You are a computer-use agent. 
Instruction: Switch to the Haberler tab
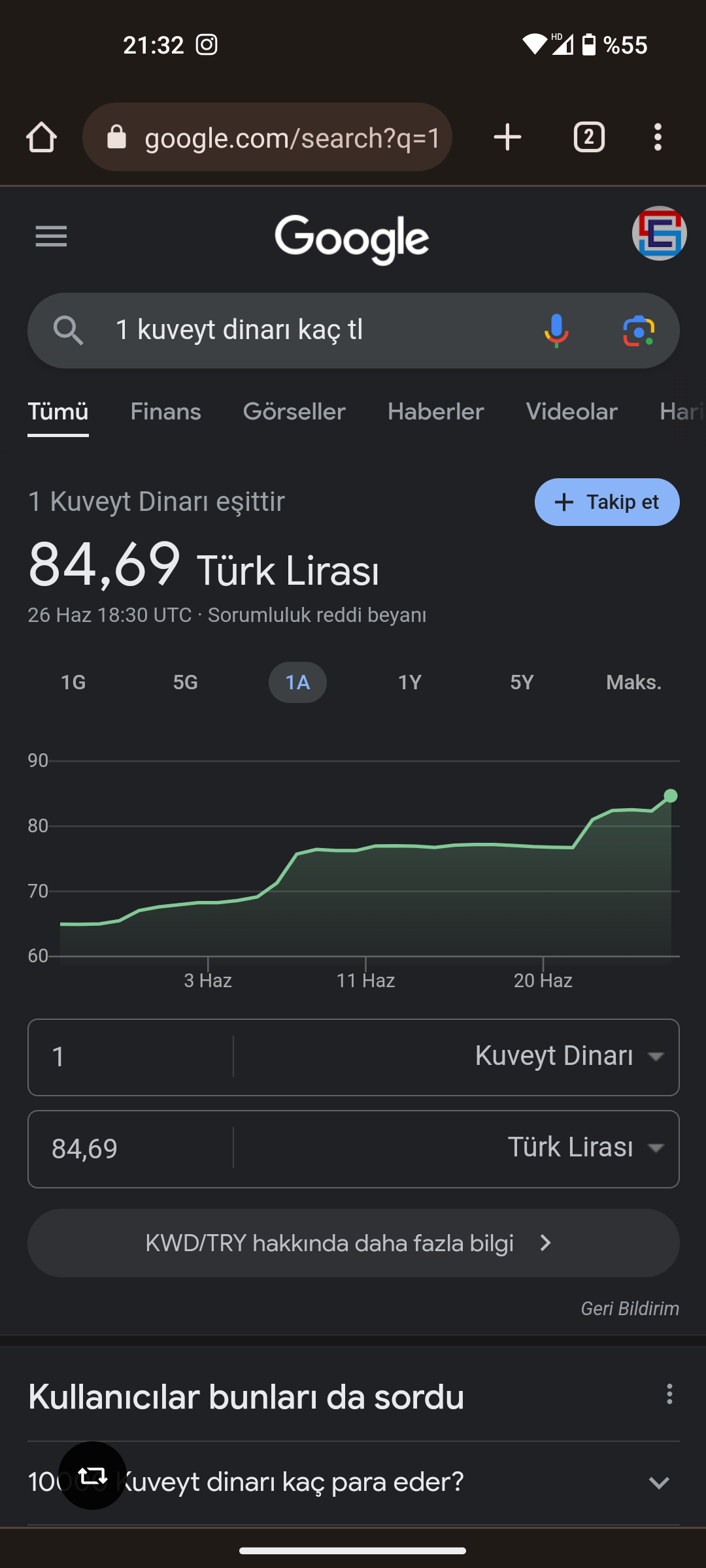click(x=435, y=412)
